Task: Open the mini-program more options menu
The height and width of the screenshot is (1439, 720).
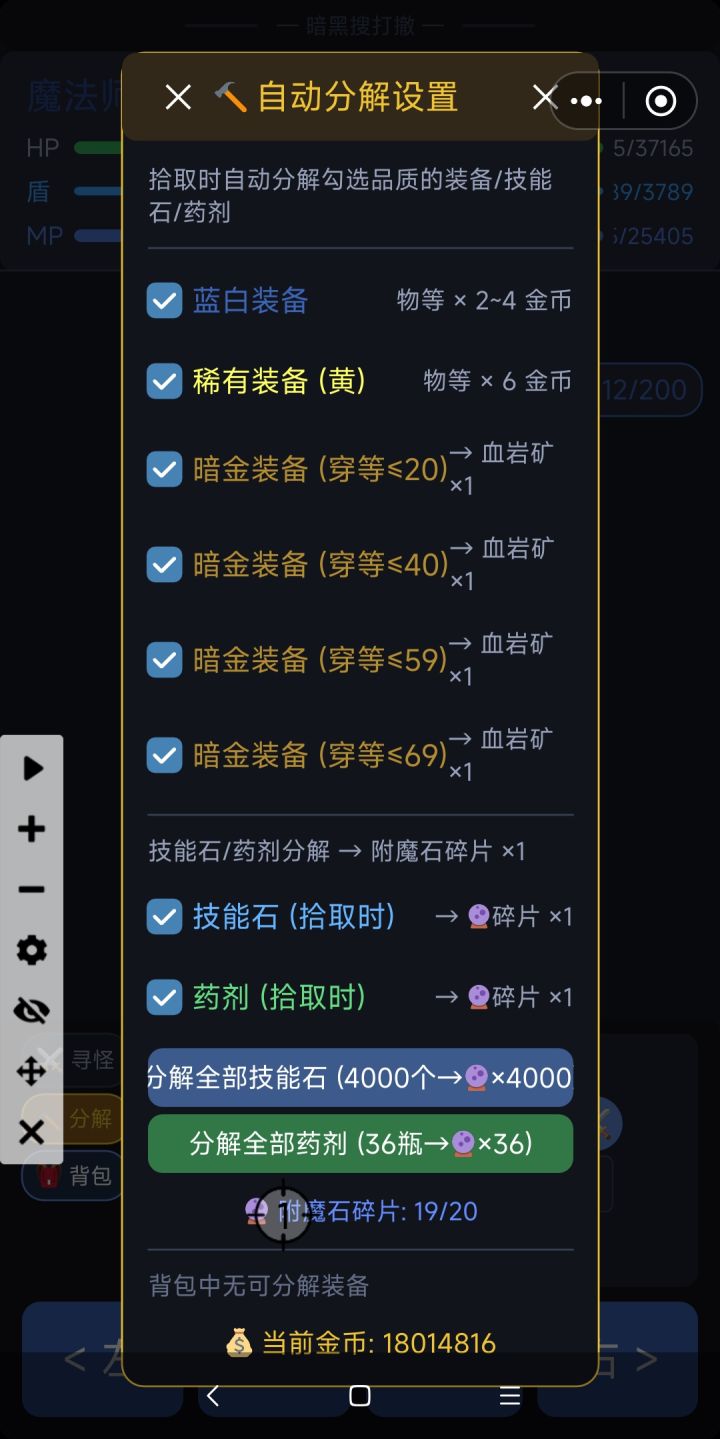Action: tap(586, 101)
